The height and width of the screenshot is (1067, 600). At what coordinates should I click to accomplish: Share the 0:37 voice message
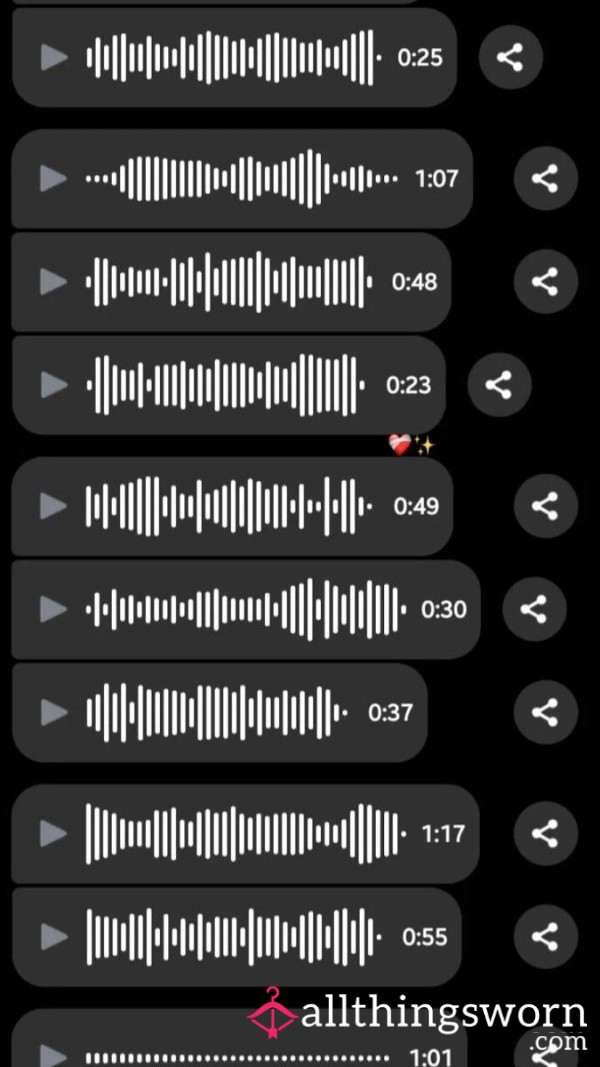pos(545,712)
